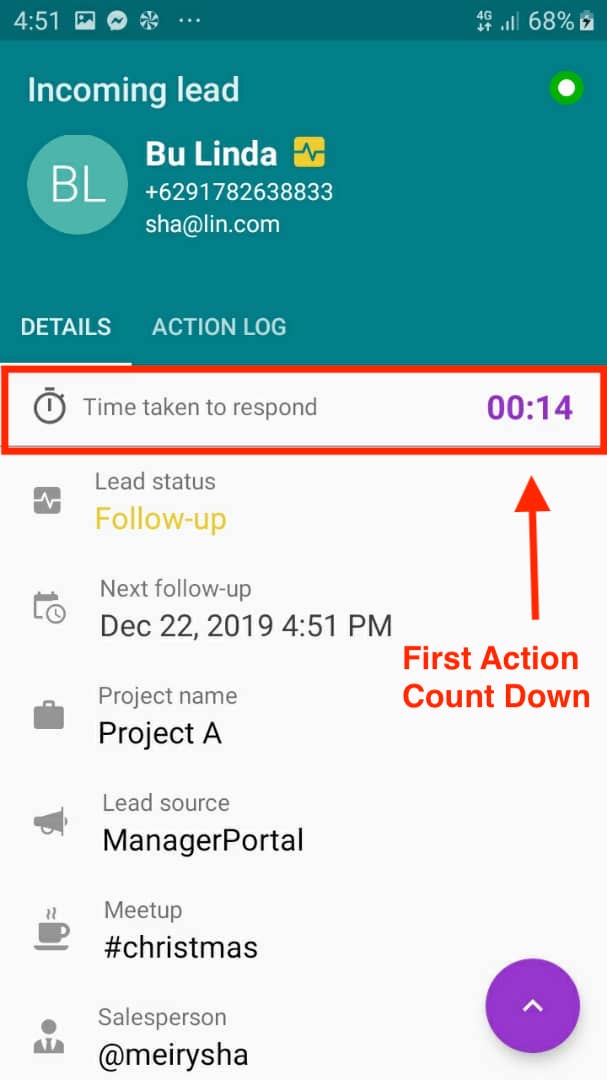Select the Details tab
607x1080 pixels.
pyautogui.click(x=65, y=326)
